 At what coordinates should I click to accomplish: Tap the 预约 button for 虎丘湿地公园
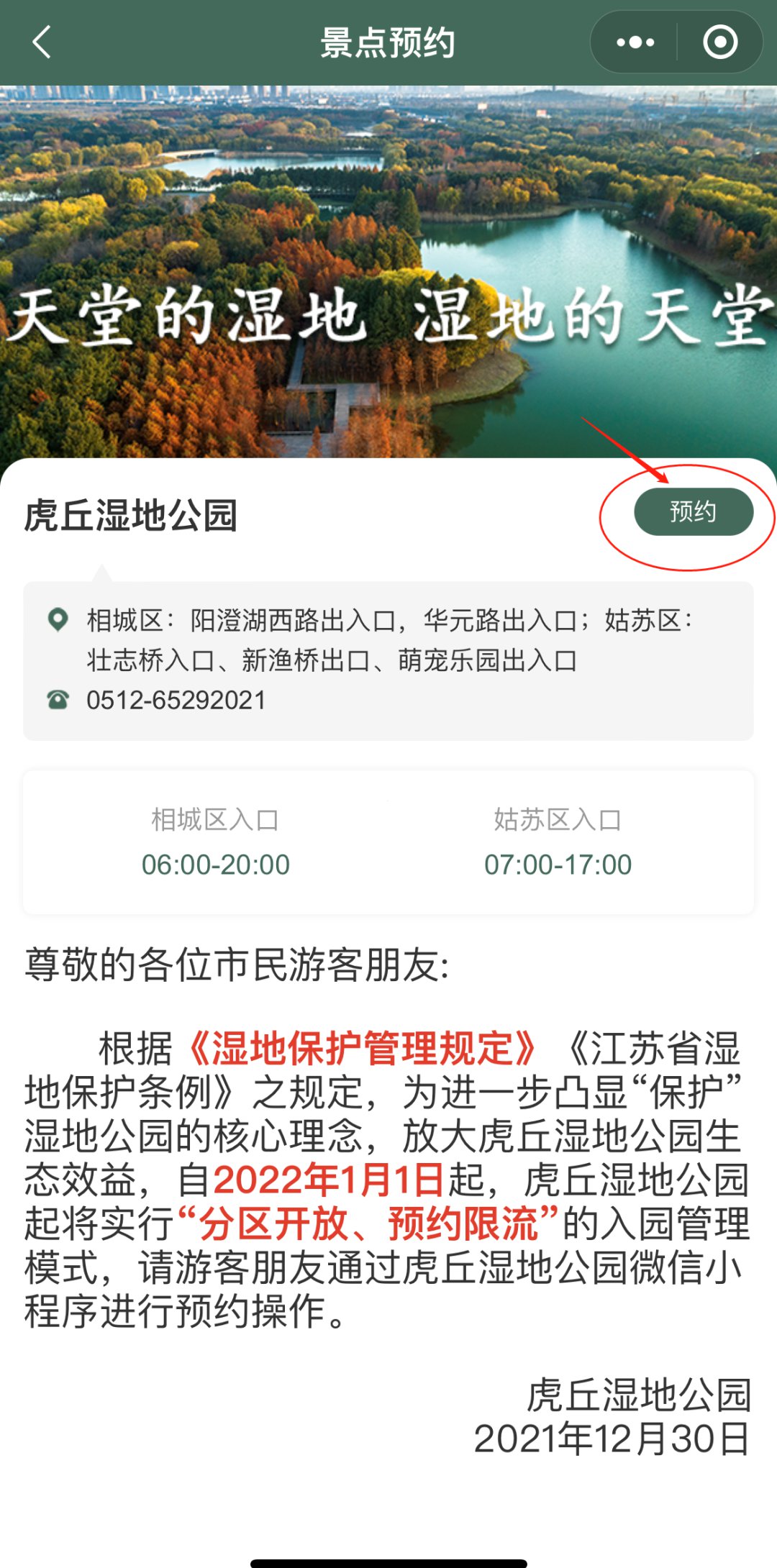click(x=693, y=511)
